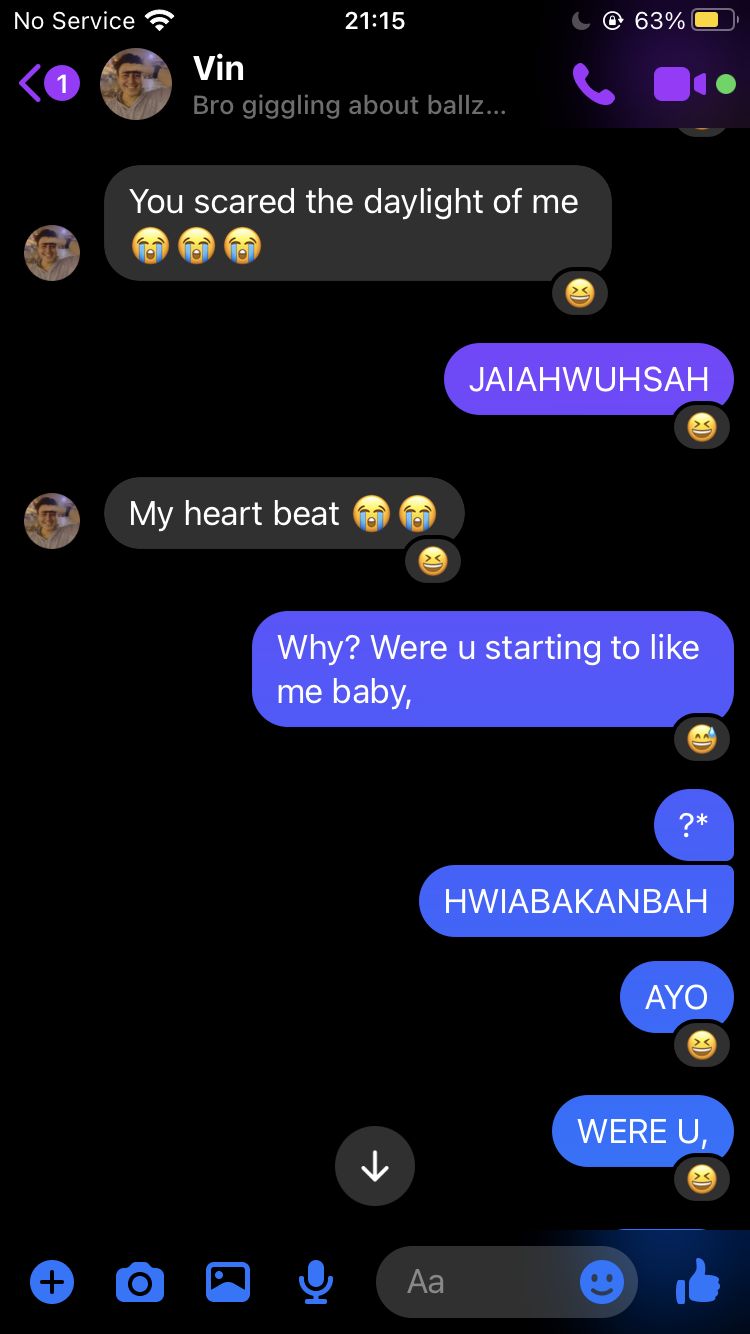Screen dimensions: 750x1334
Task: View reaction on 'My heart beat' message
Action: coord(432,561)
